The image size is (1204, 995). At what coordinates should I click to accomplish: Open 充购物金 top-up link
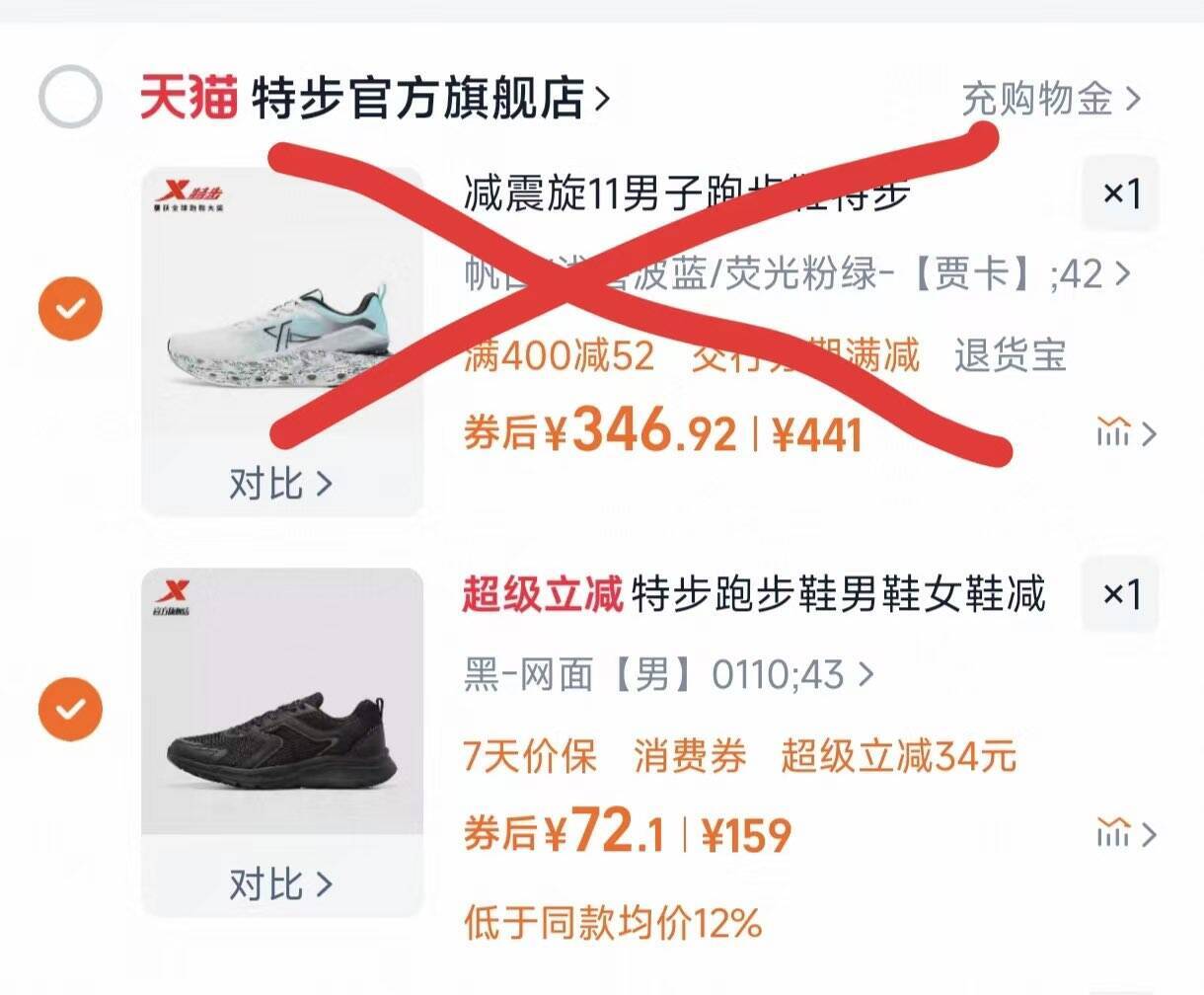tap(1050, 99)
